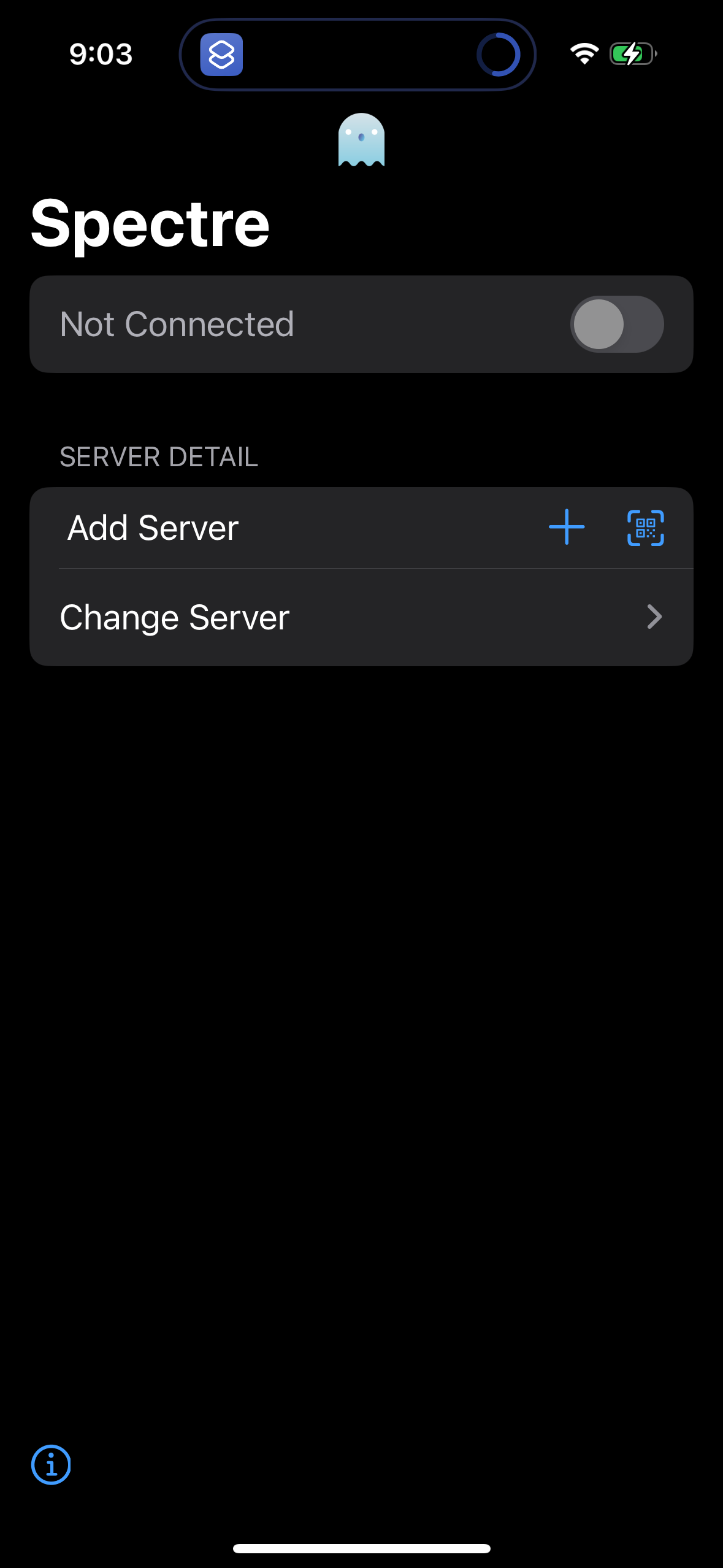Screen dimensions: 723x1568
Task: Tap the Not Connected label
Action: 177,324
